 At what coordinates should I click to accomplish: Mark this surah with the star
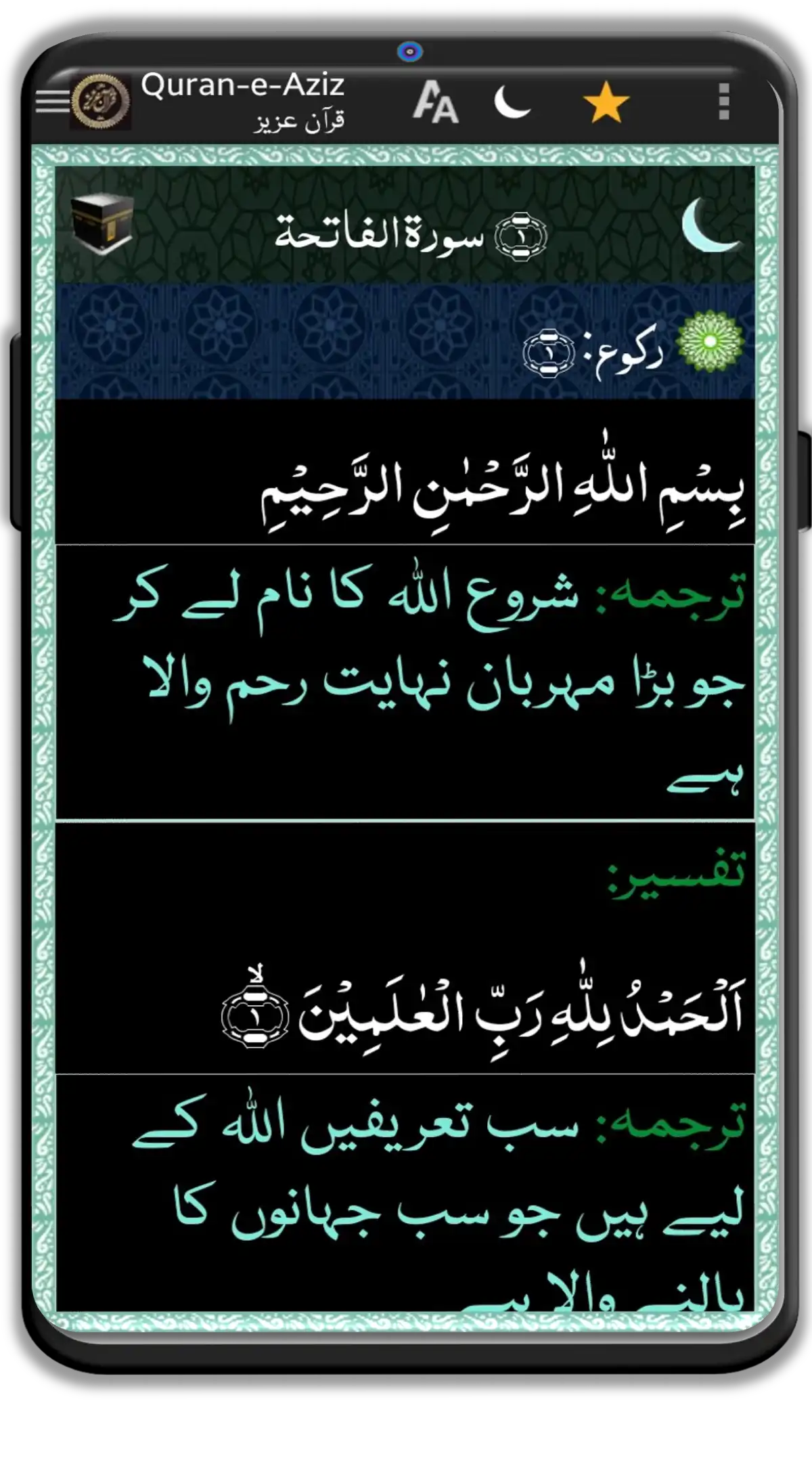(x=606, y=103)
